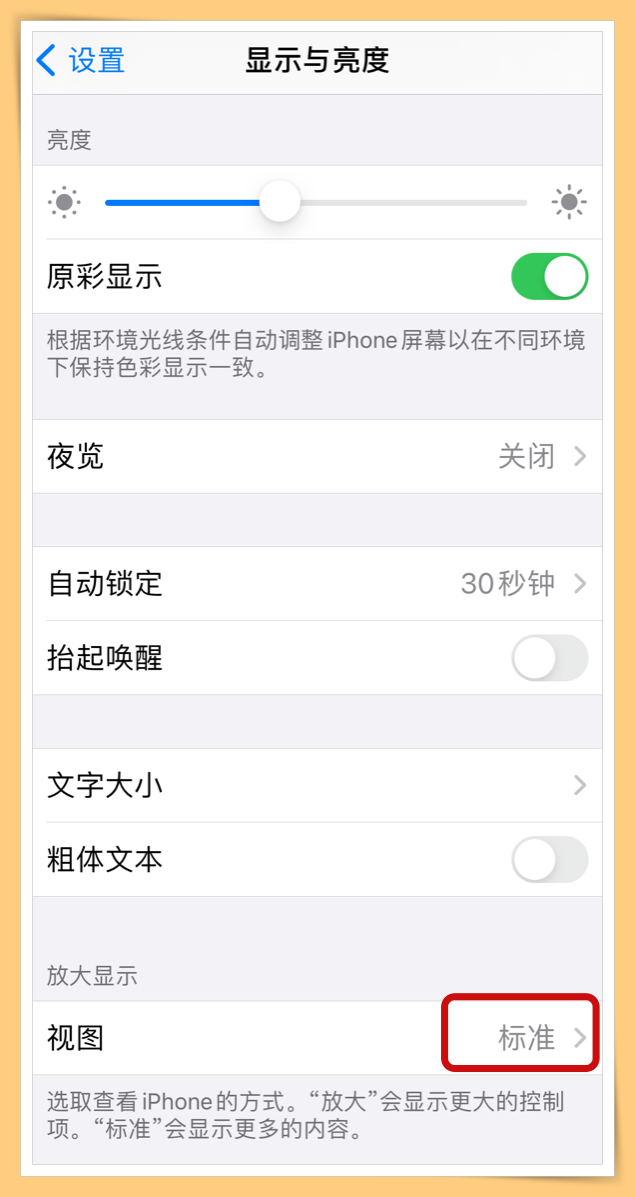The image size is (635, 1197).
Task: Open 夜览 settings
Action: 318,457
